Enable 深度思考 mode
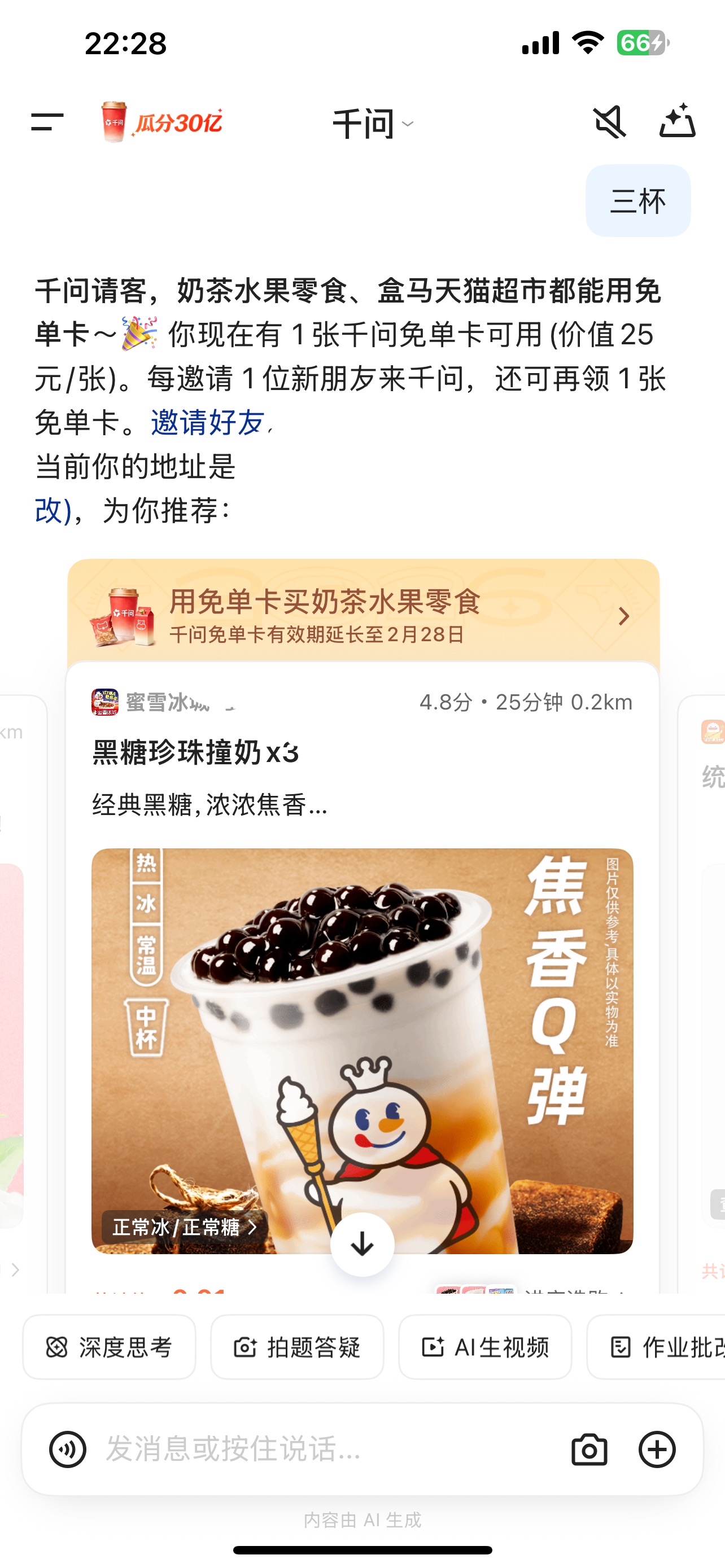Viewport: 725px width, 1568px height. point(110,1347)
